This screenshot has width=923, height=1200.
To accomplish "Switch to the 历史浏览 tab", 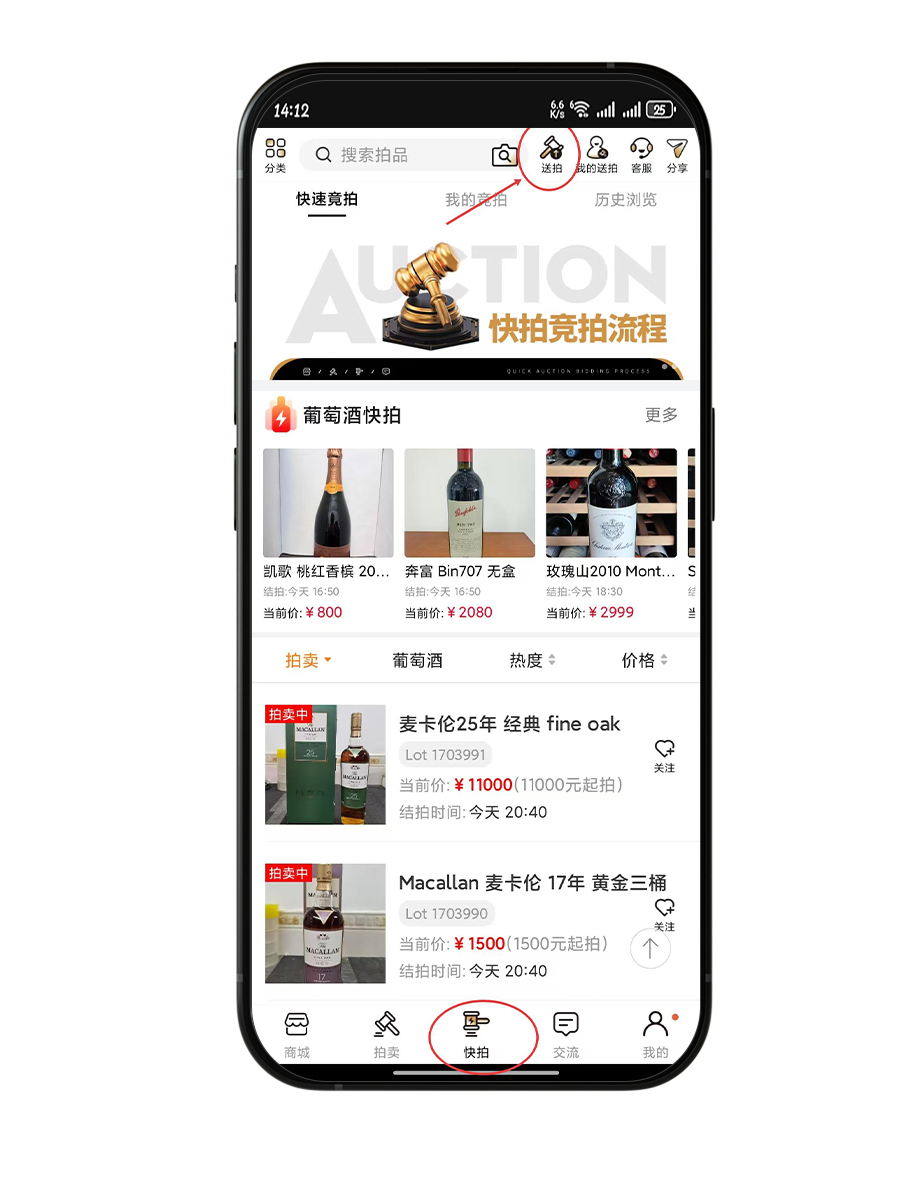I will [625, 200].
